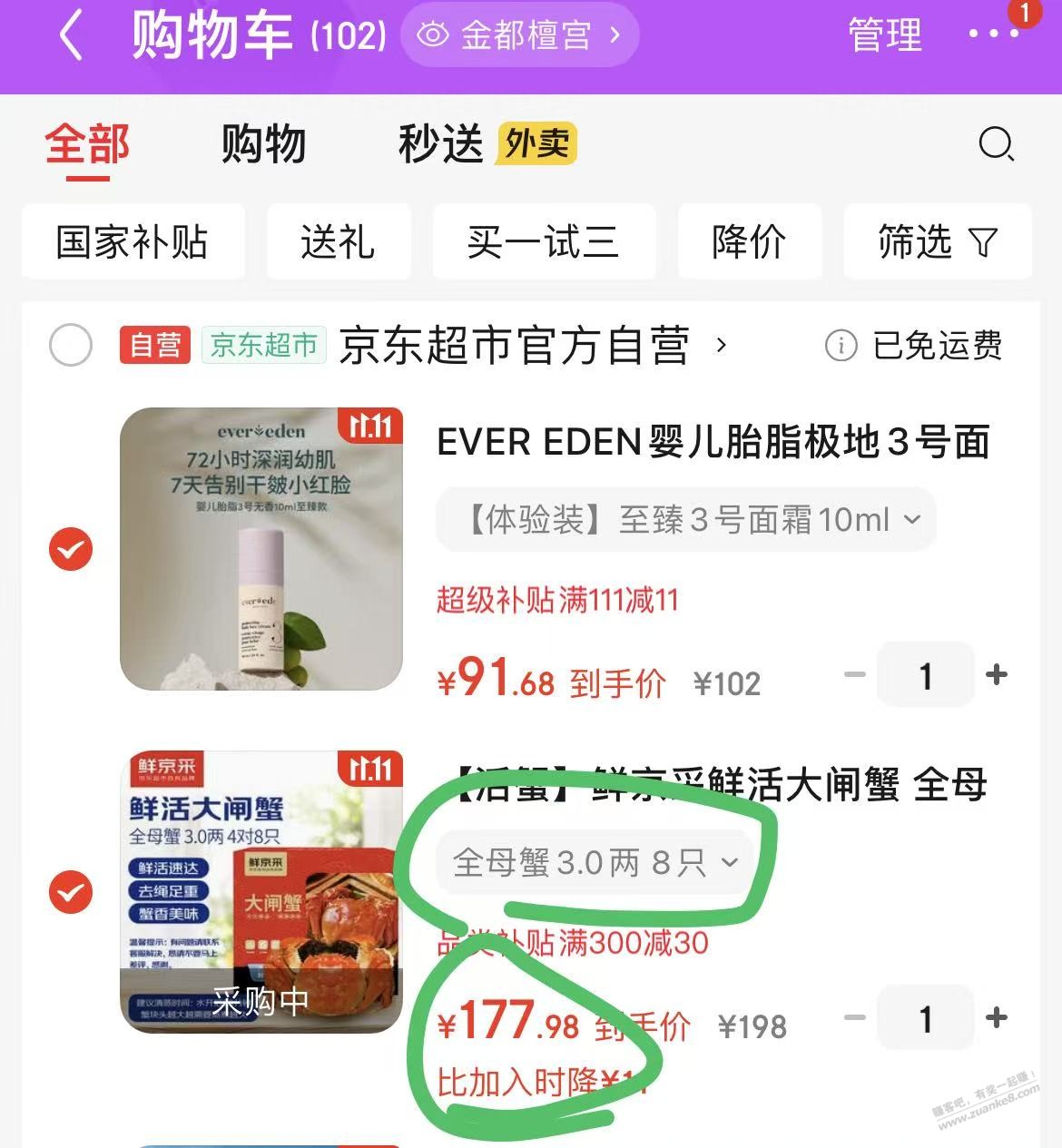The height and width of the screenshot is (1148, 1062).
Task: Switch to the 秒送 外卖 tab
Action: [487, 144]
